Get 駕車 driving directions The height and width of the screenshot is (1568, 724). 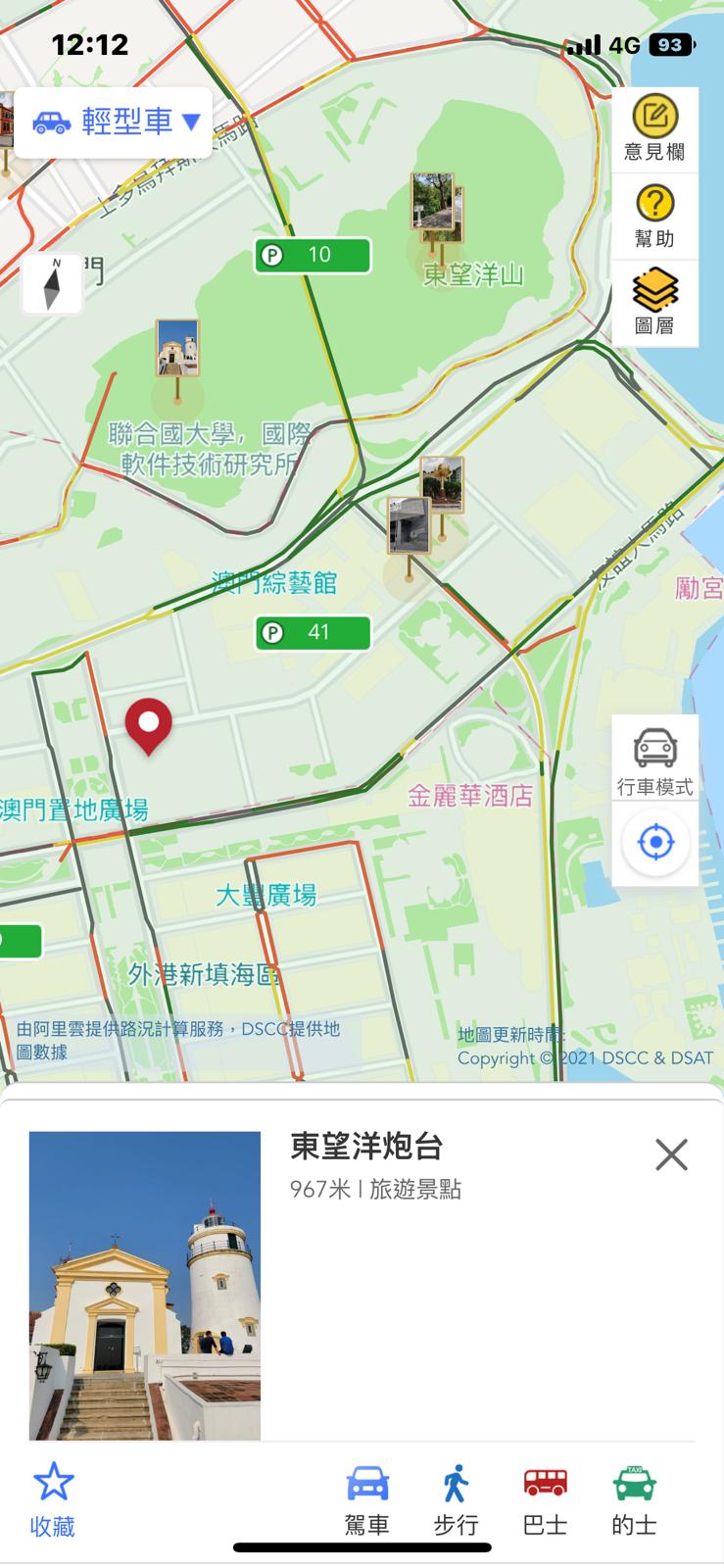pyautogui.click(x=367, y=1499)
